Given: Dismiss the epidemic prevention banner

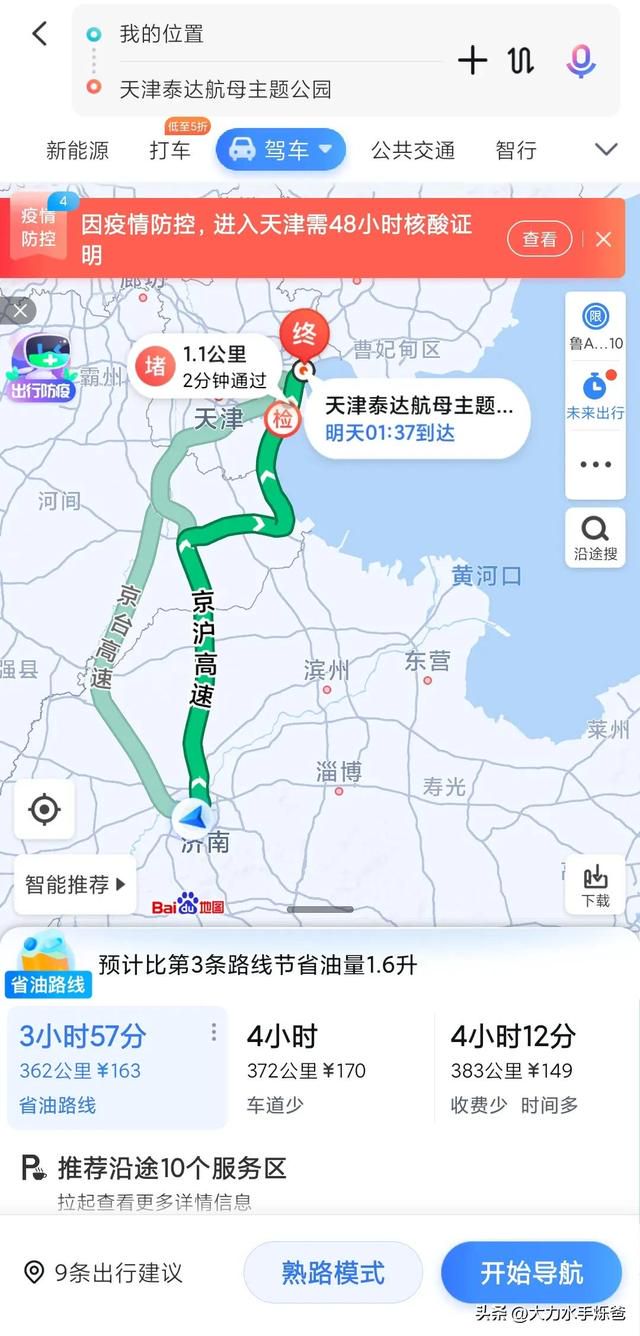Looking at the screenshot, I should tap(603, 239).
